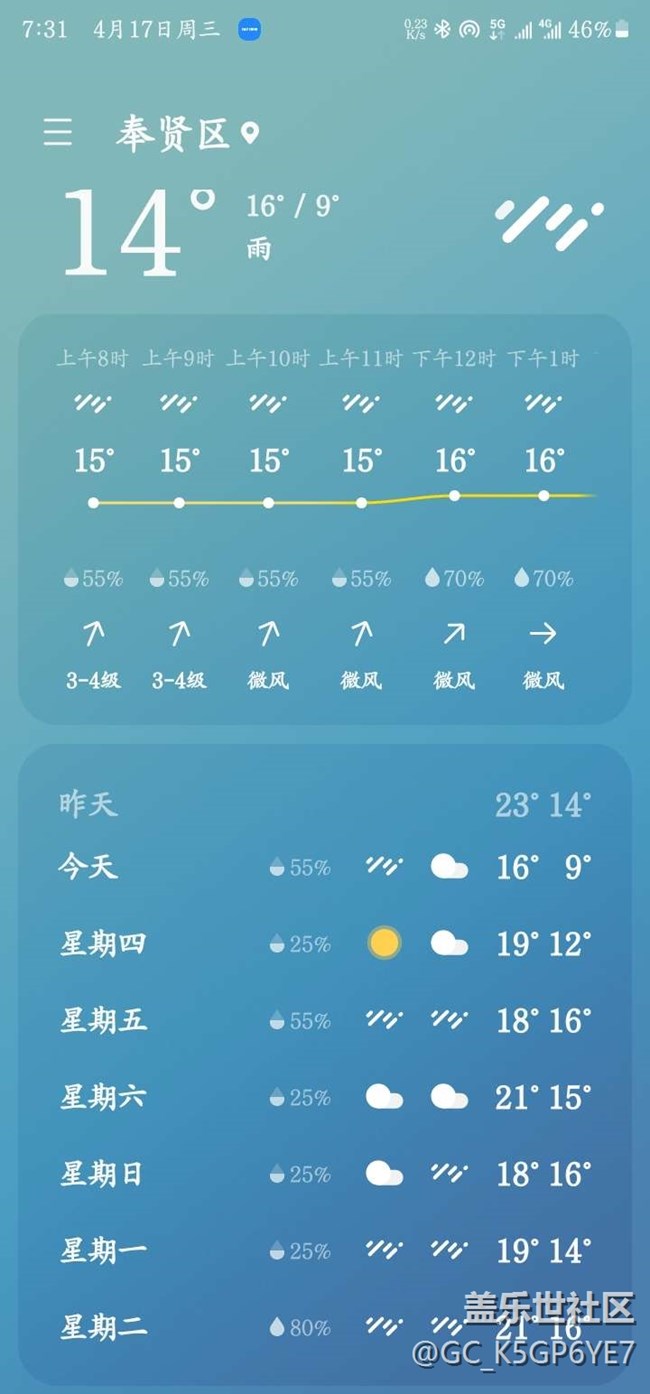The image size is (650, 1394).
Task: Open the 星期二 forecast row
Action: tap(325, 1328)
